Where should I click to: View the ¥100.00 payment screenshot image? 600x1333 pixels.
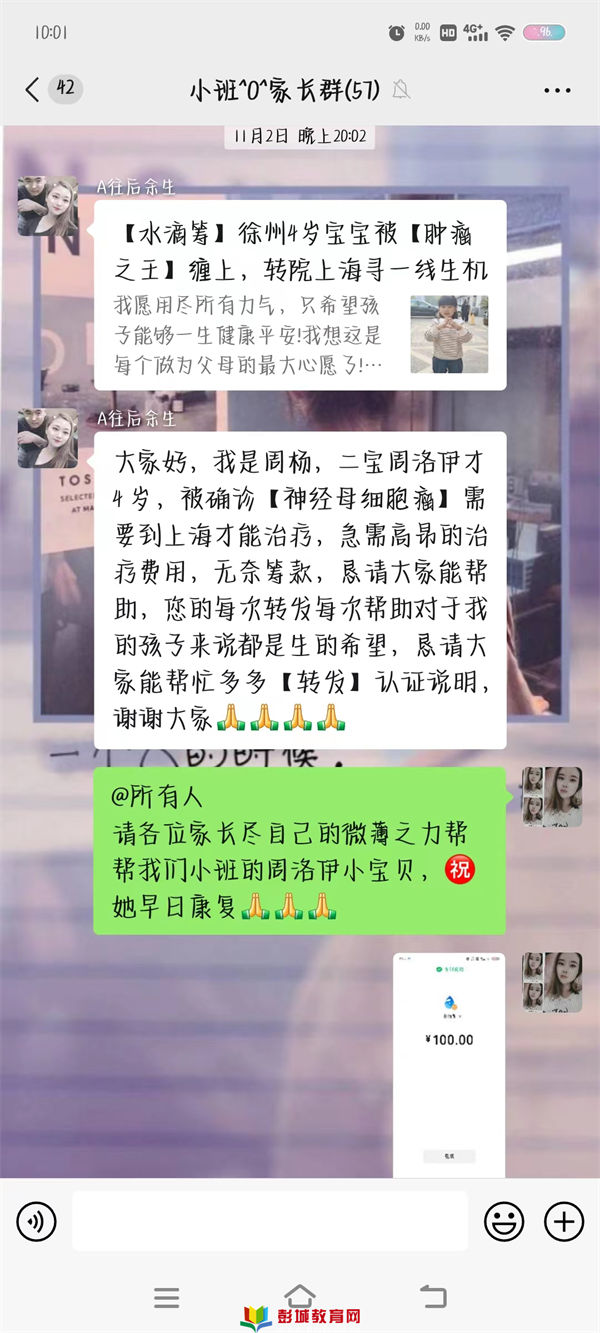coord(448,1064)
